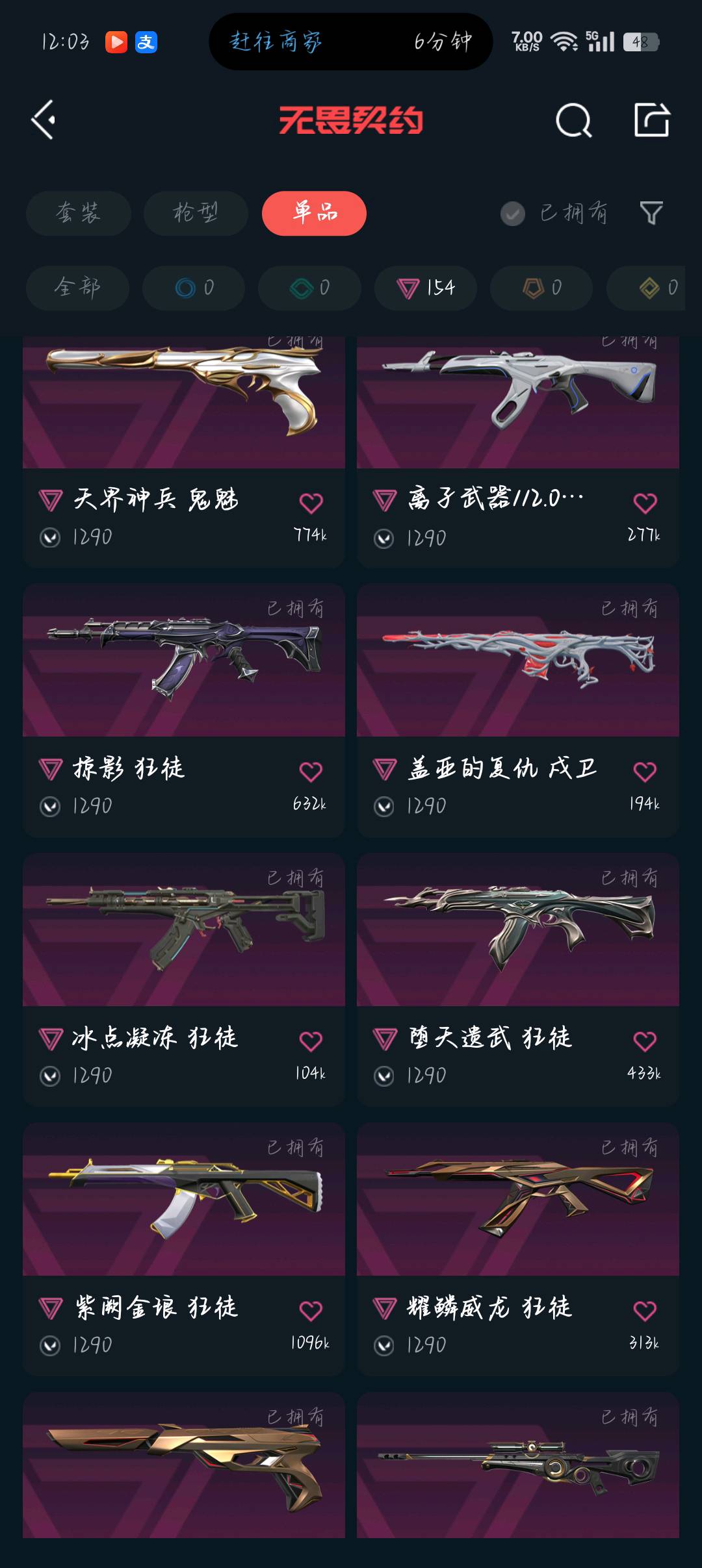This screenshot has width=702, height=1568.
Task: Switch to the 枪型 tab
Action: 196,213
